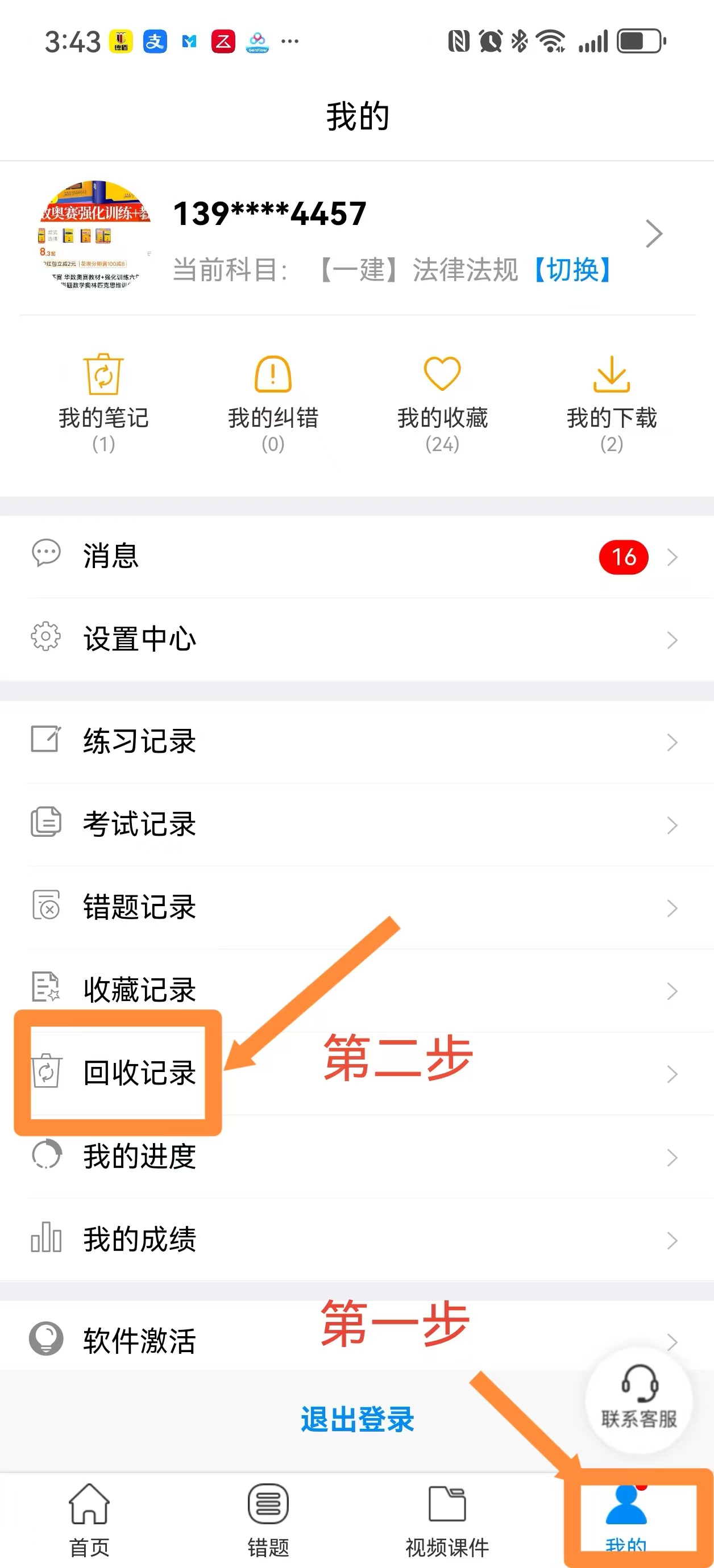
Task: Tap 退出登录 to log out
Action: (356, 1420)
